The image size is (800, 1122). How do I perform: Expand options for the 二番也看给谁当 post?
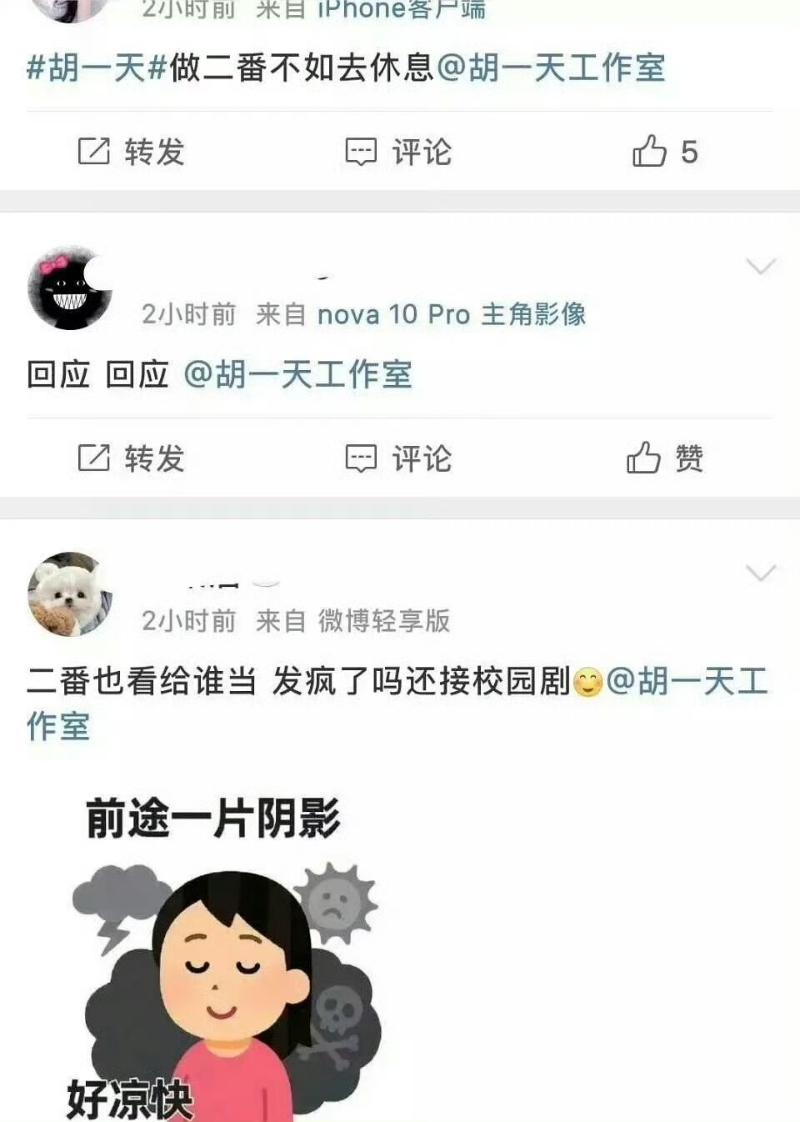[762, 573]
